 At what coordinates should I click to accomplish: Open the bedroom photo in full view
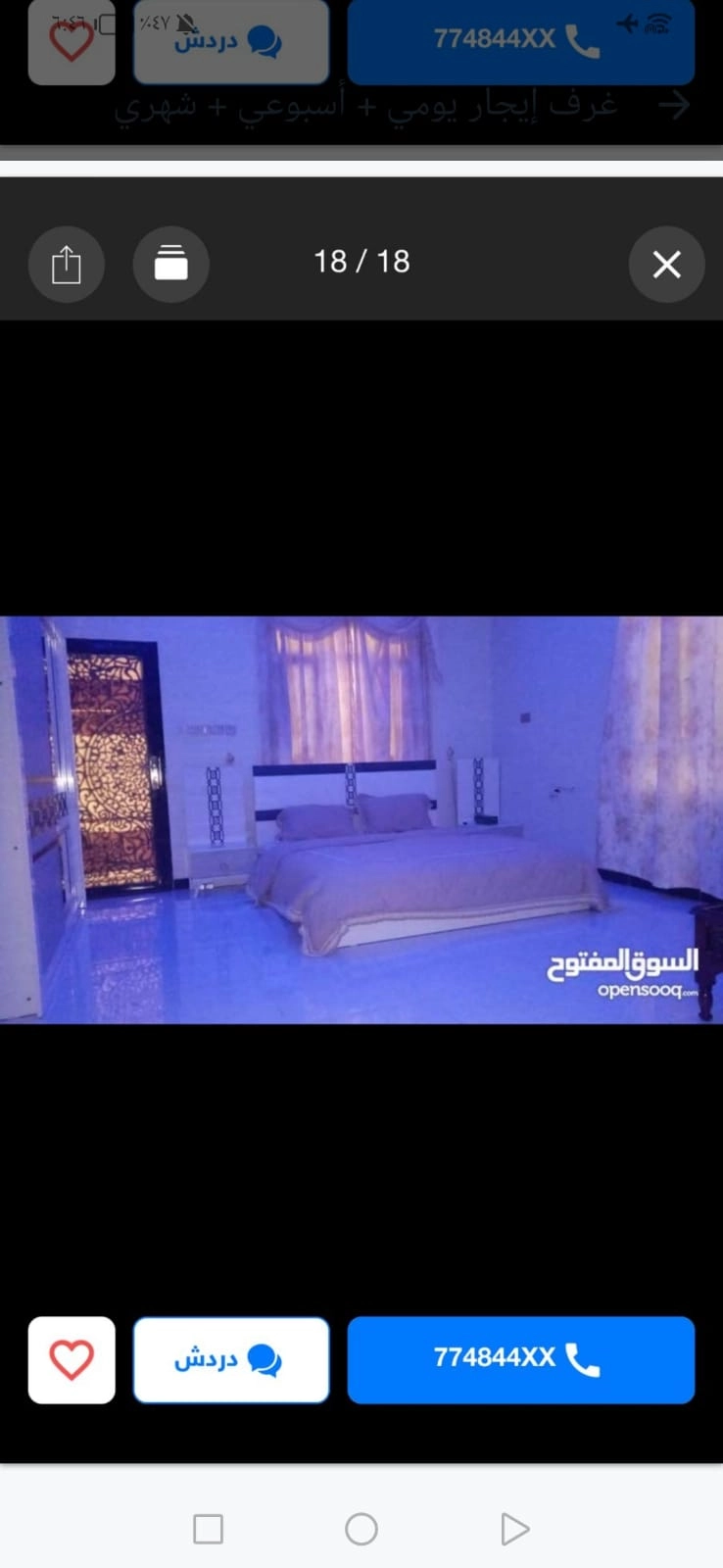point(361,819)
